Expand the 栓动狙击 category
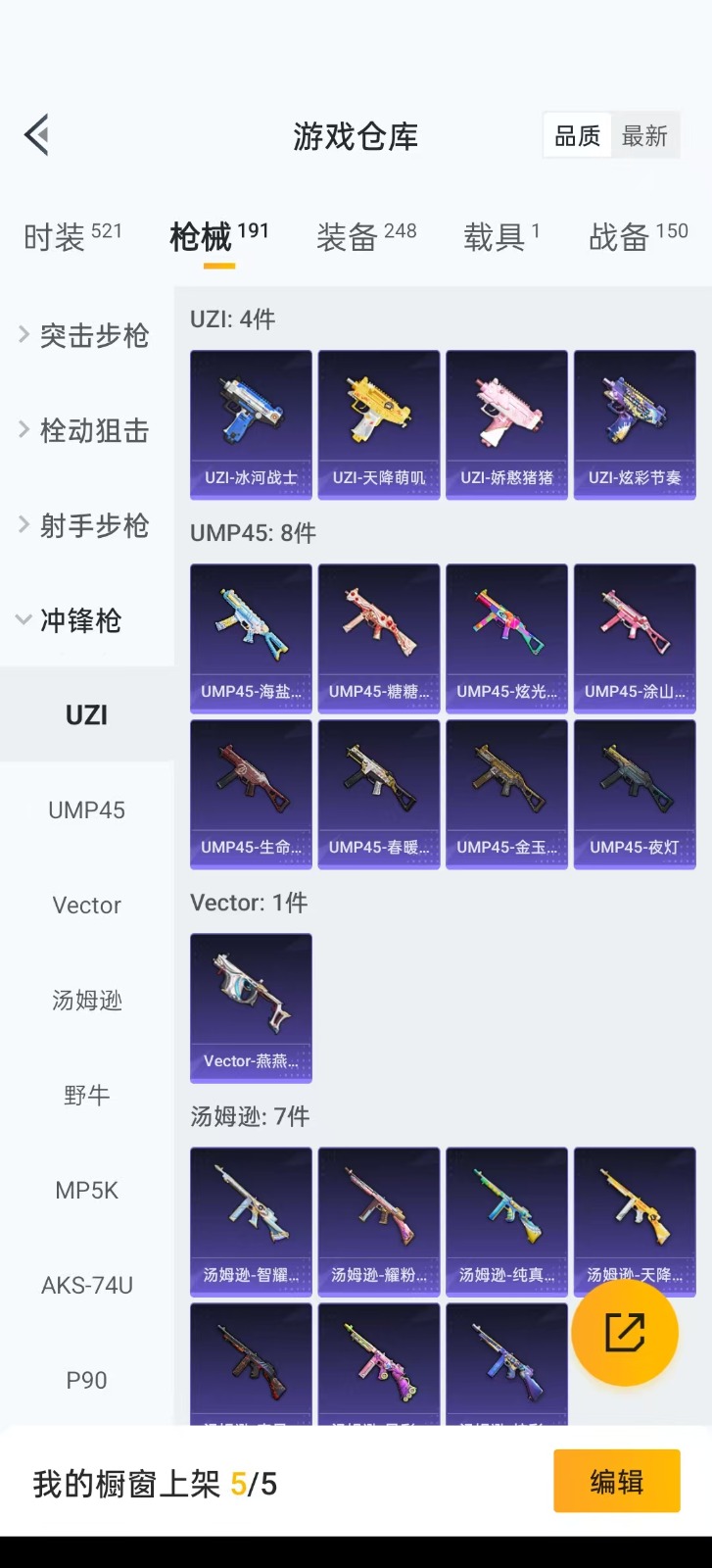This screenshot has width=712, height=1568. [86, 430]
